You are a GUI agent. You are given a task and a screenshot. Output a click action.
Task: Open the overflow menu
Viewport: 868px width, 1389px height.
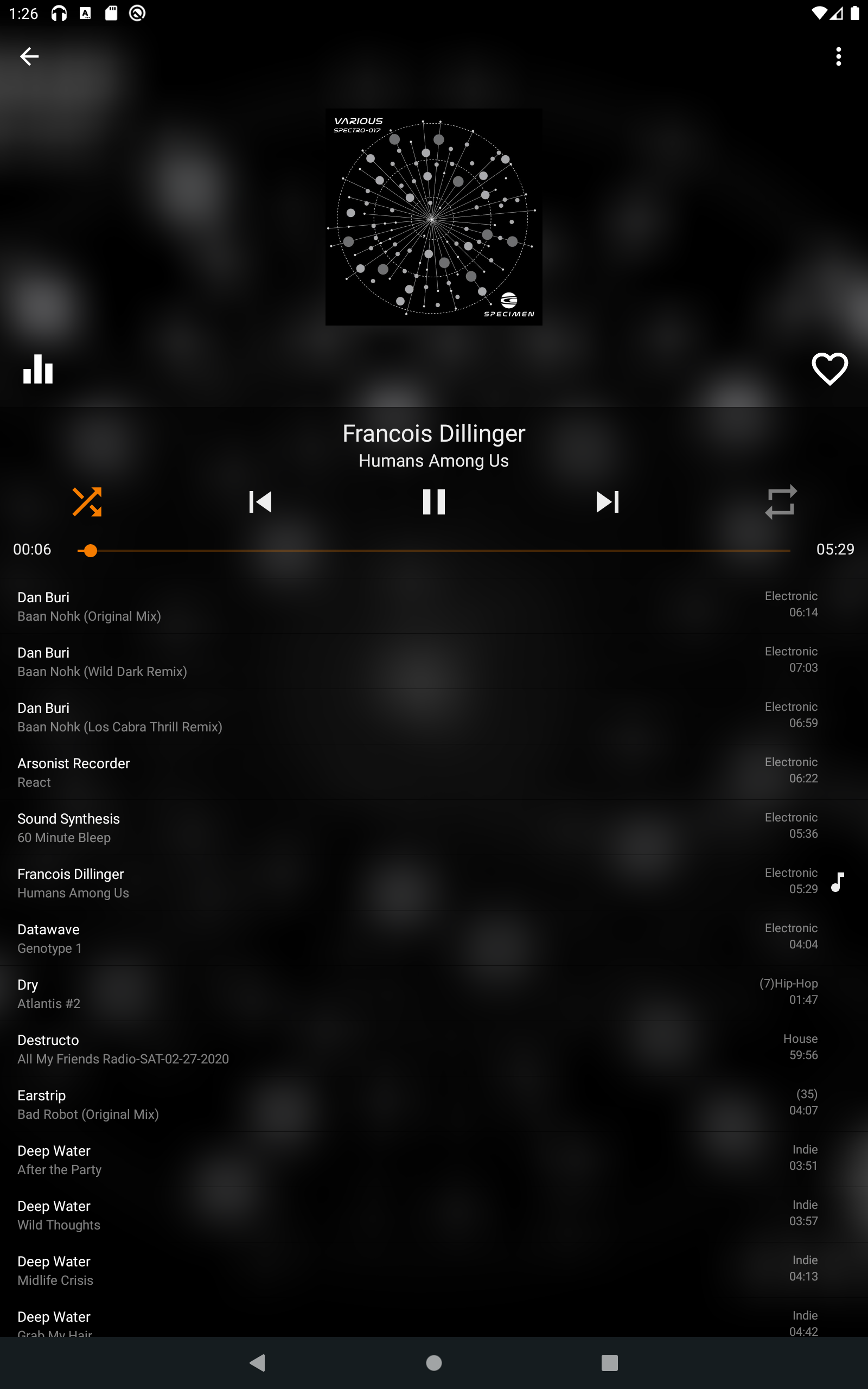pos(838,56)
